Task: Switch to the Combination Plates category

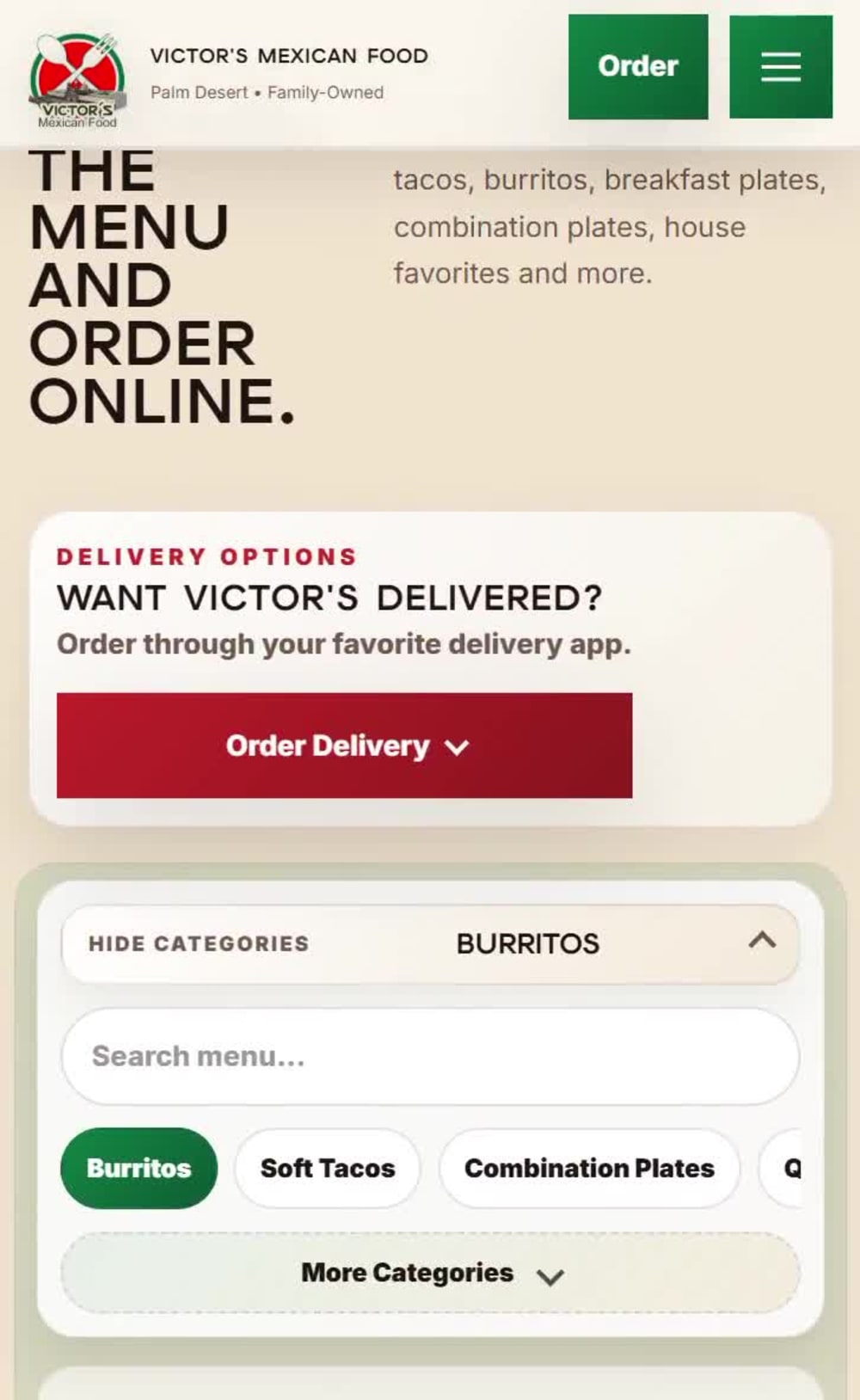Action: 589,1168
